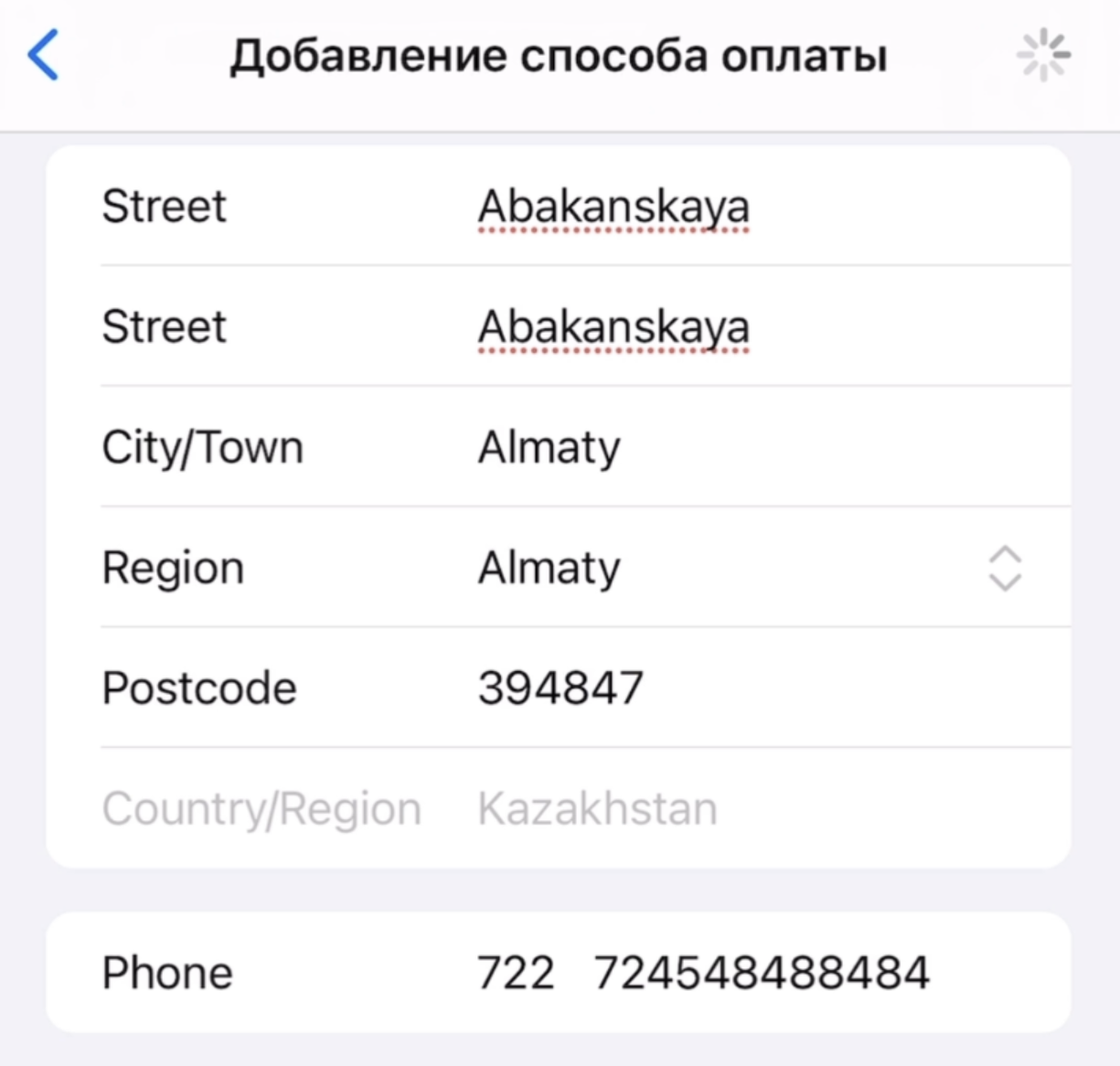Go back from the add payment method screen
1120x1066 pixels.
tap(44, 56)
